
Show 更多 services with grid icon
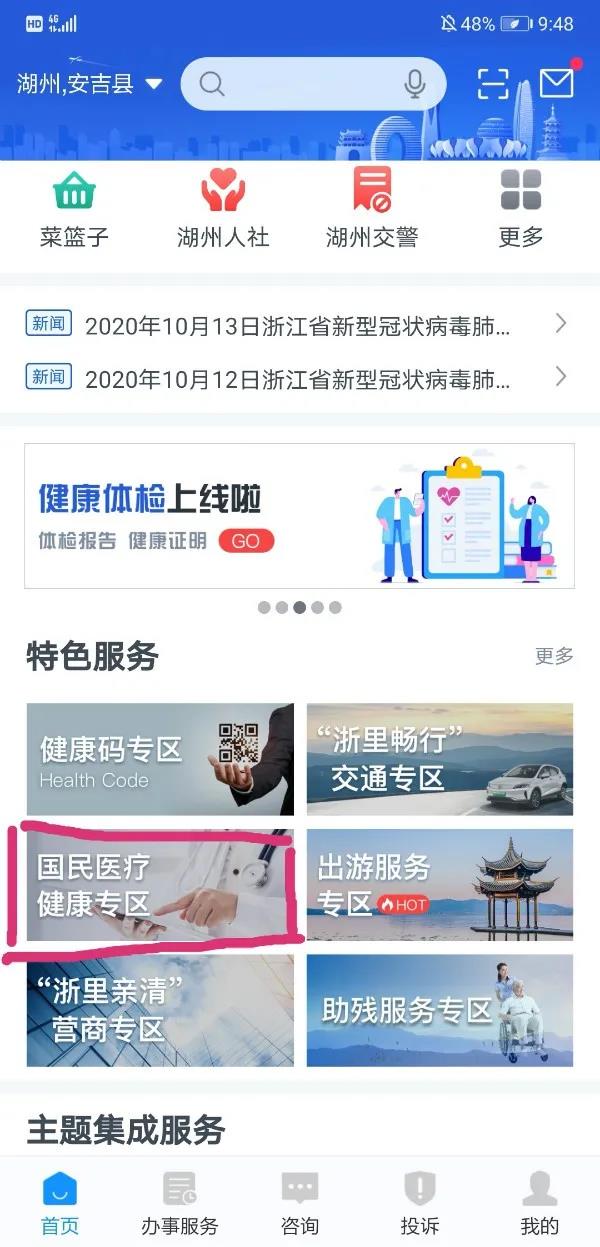pos(521,209)
